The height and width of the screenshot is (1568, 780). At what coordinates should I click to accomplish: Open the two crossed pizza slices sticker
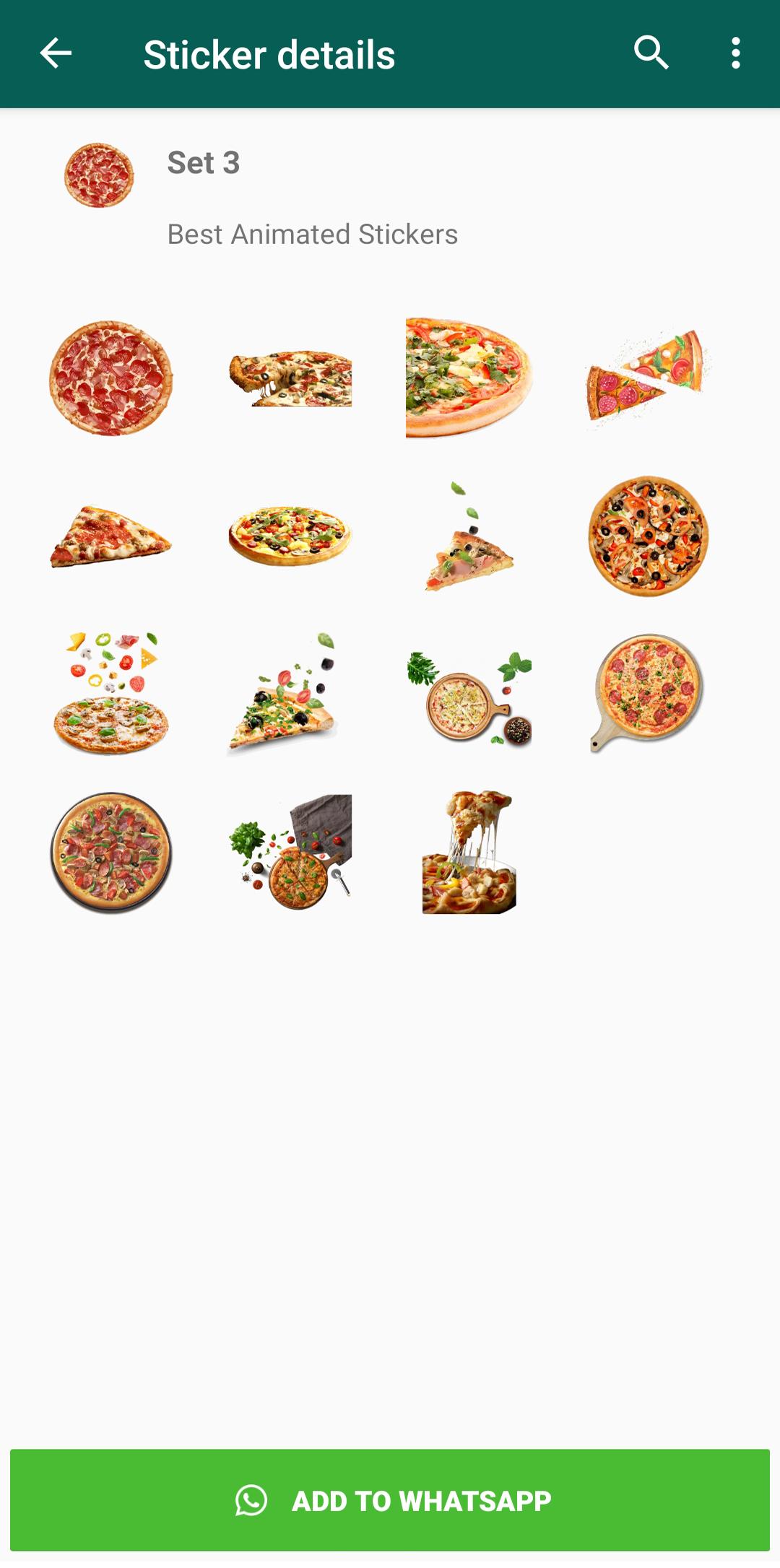coord(648,378)
